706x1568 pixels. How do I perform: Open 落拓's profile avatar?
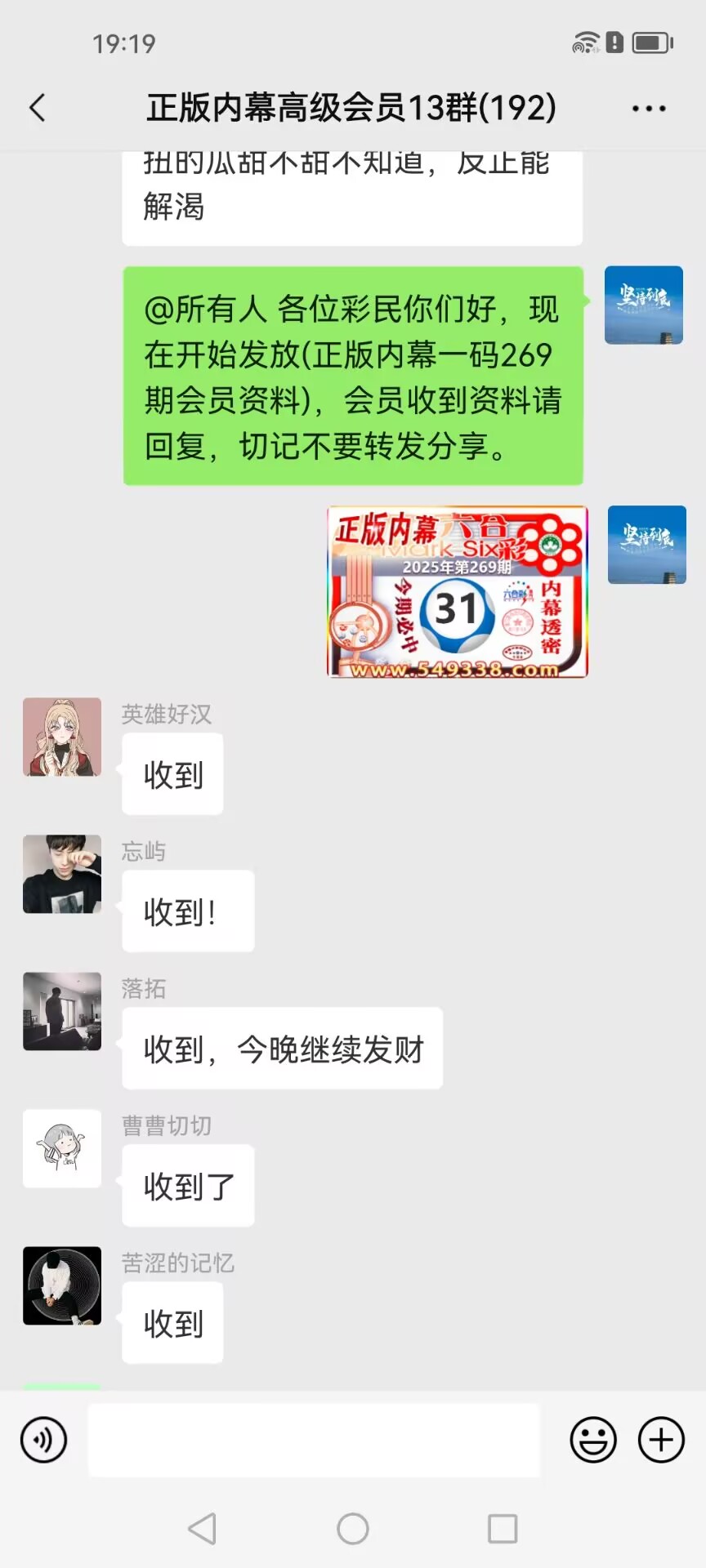pyautogui.click(x=62, y=1011)
